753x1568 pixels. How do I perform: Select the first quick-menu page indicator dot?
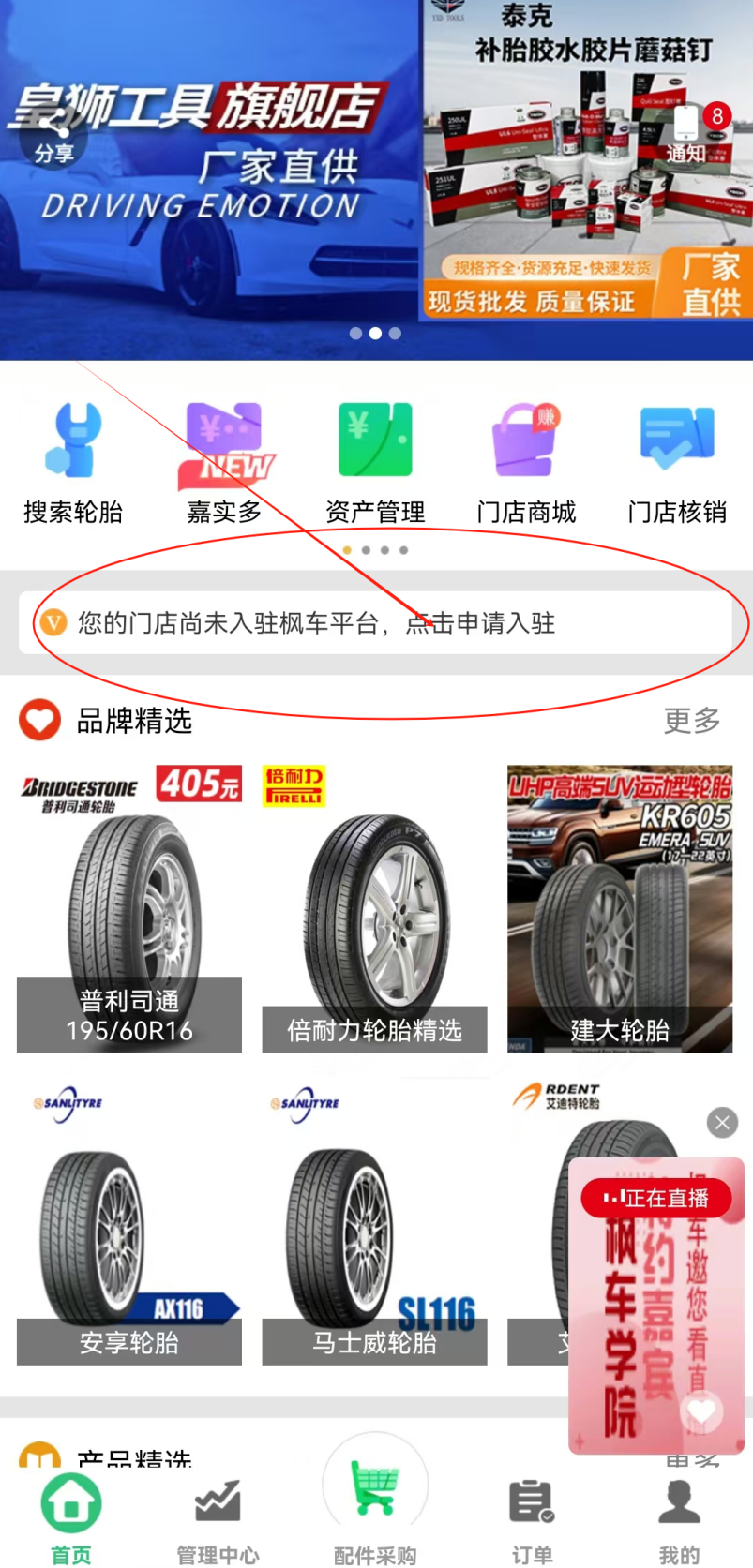click(x=347, y=551)
